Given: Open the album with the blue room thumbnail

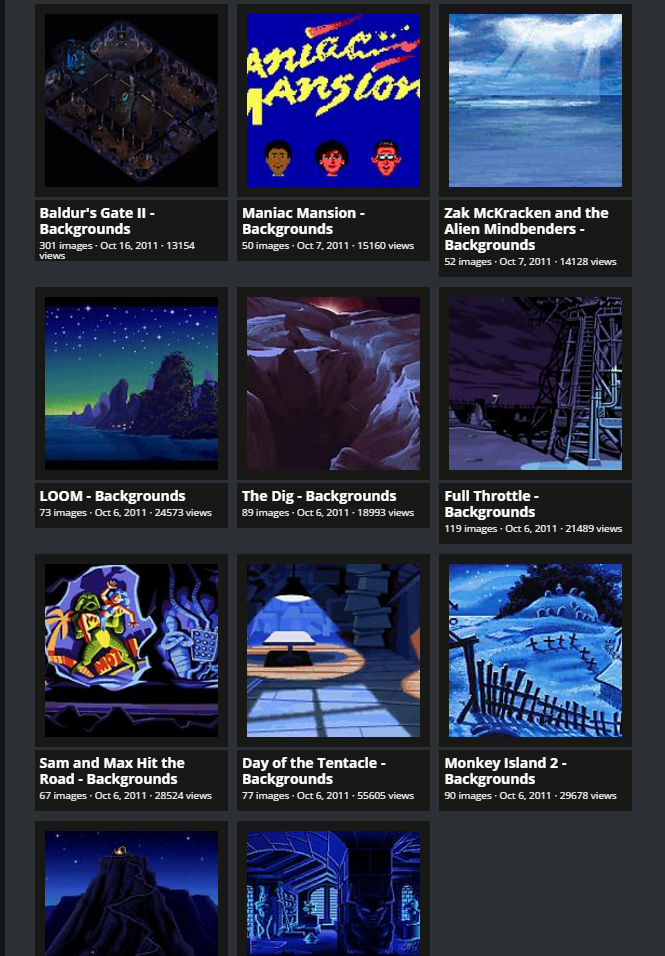Looking at the screenshot, I should point(333,892).
